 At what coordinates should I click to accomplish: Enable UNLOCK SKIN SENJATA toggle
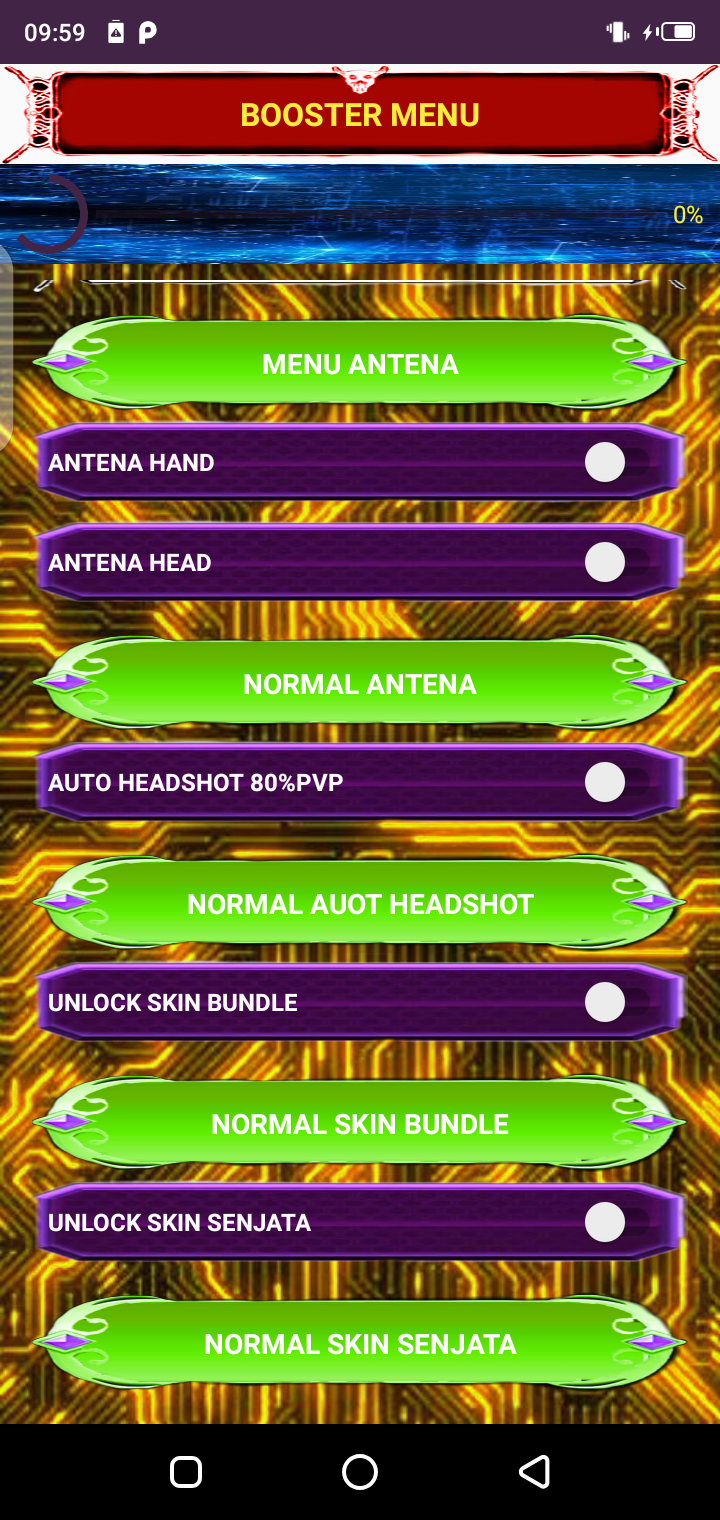coord(616,1222)
